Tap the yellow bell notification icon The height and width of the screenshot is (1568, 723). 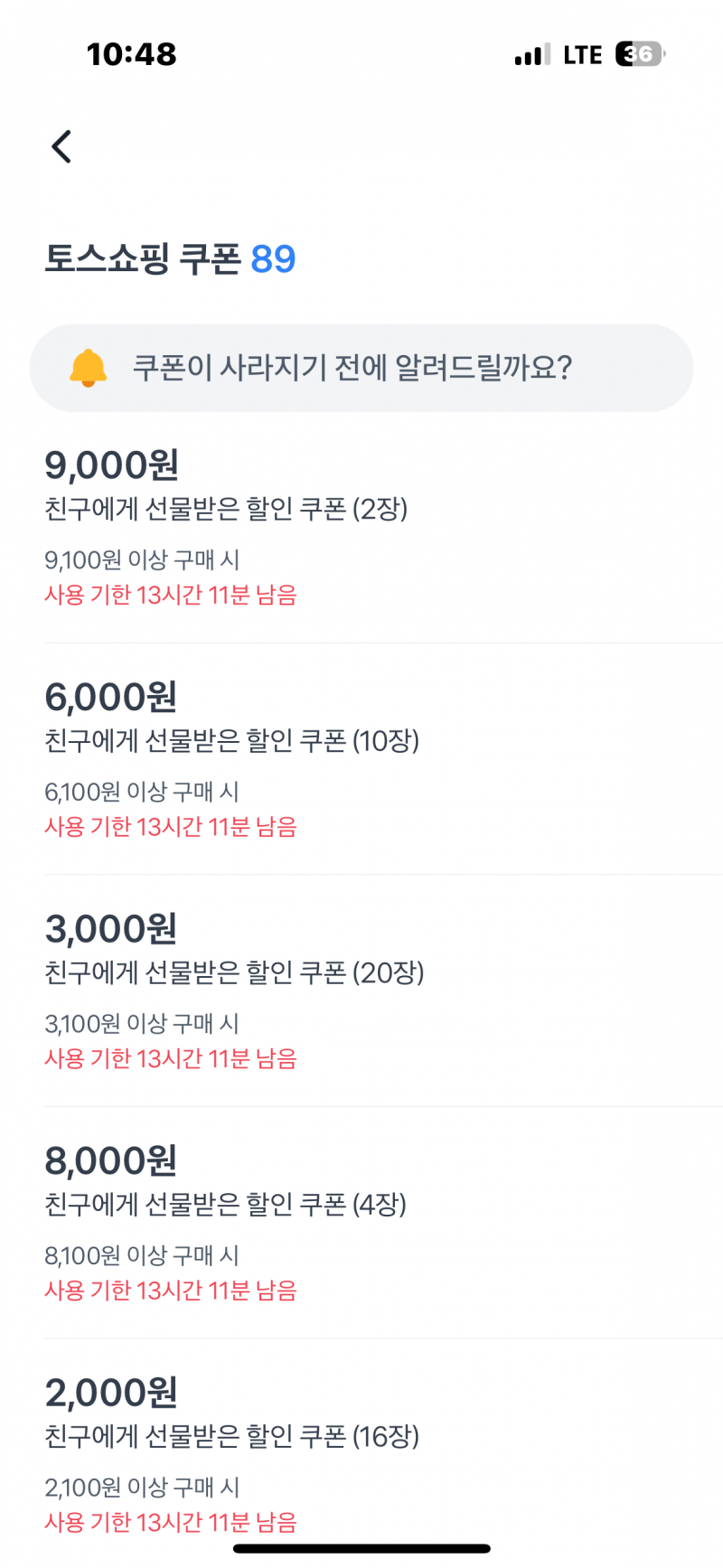click(89, 367)
